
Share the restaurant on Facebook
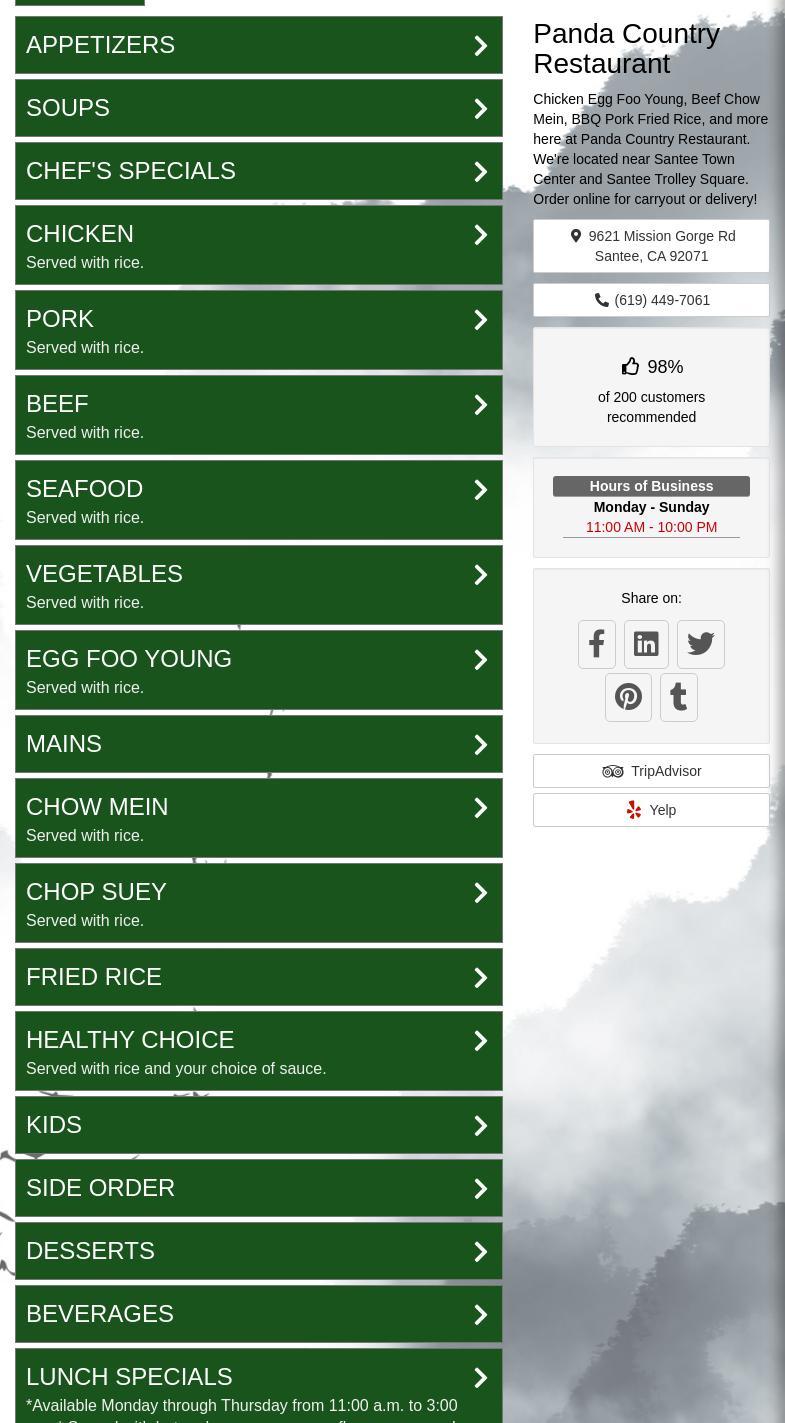point(597,644)
